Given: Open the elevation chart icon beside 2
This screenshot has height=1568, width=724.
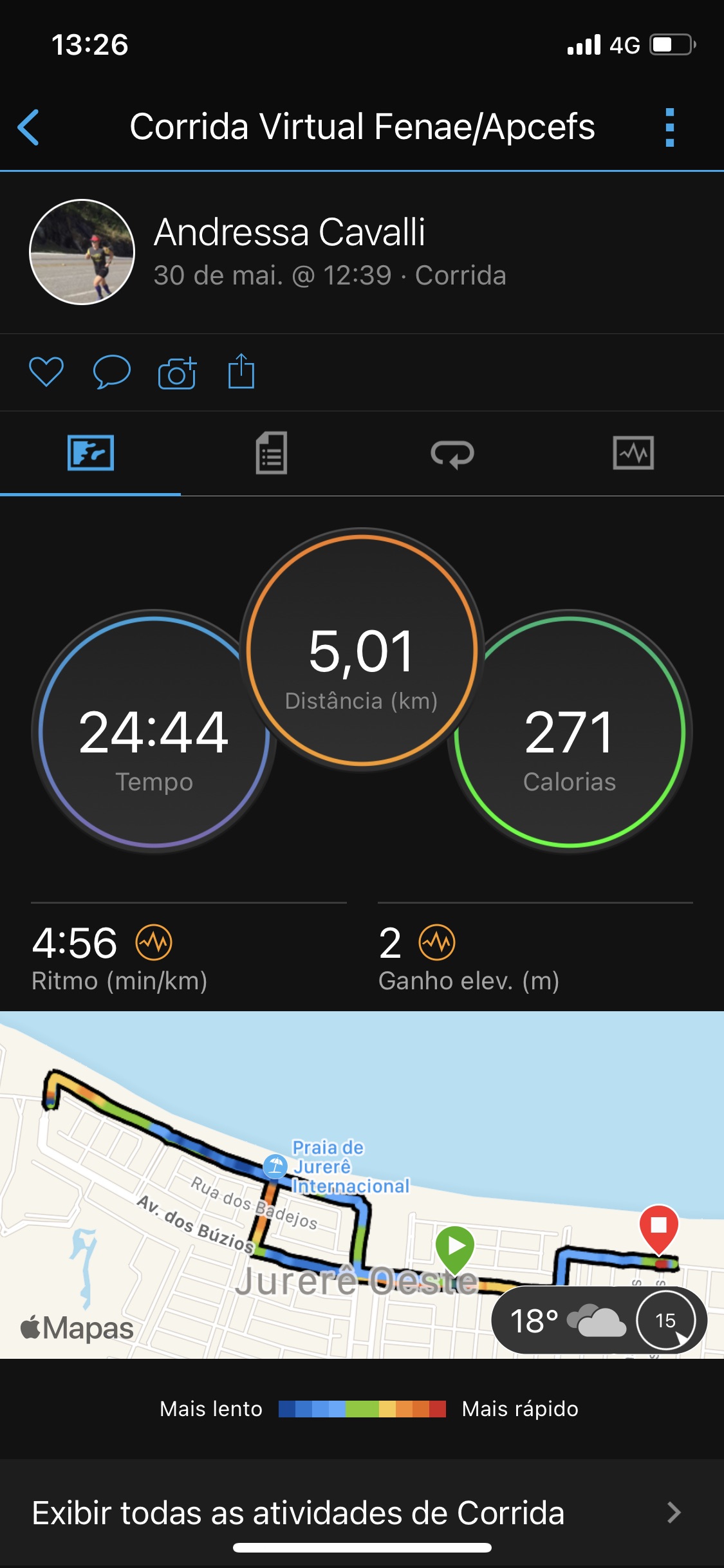Looking at the screenshot, I should [437, 943].
